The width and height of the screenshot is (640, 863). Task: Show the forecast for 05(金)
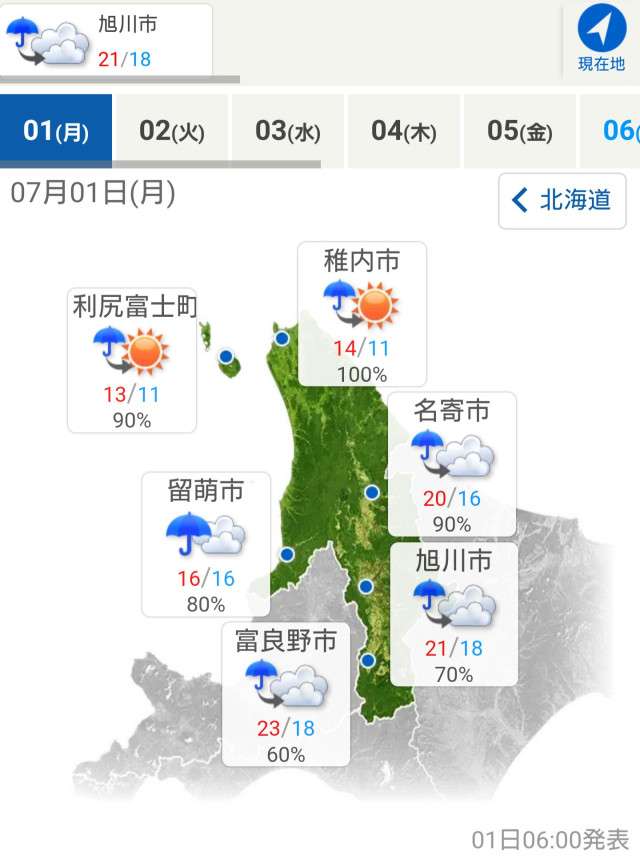(520, 131)
